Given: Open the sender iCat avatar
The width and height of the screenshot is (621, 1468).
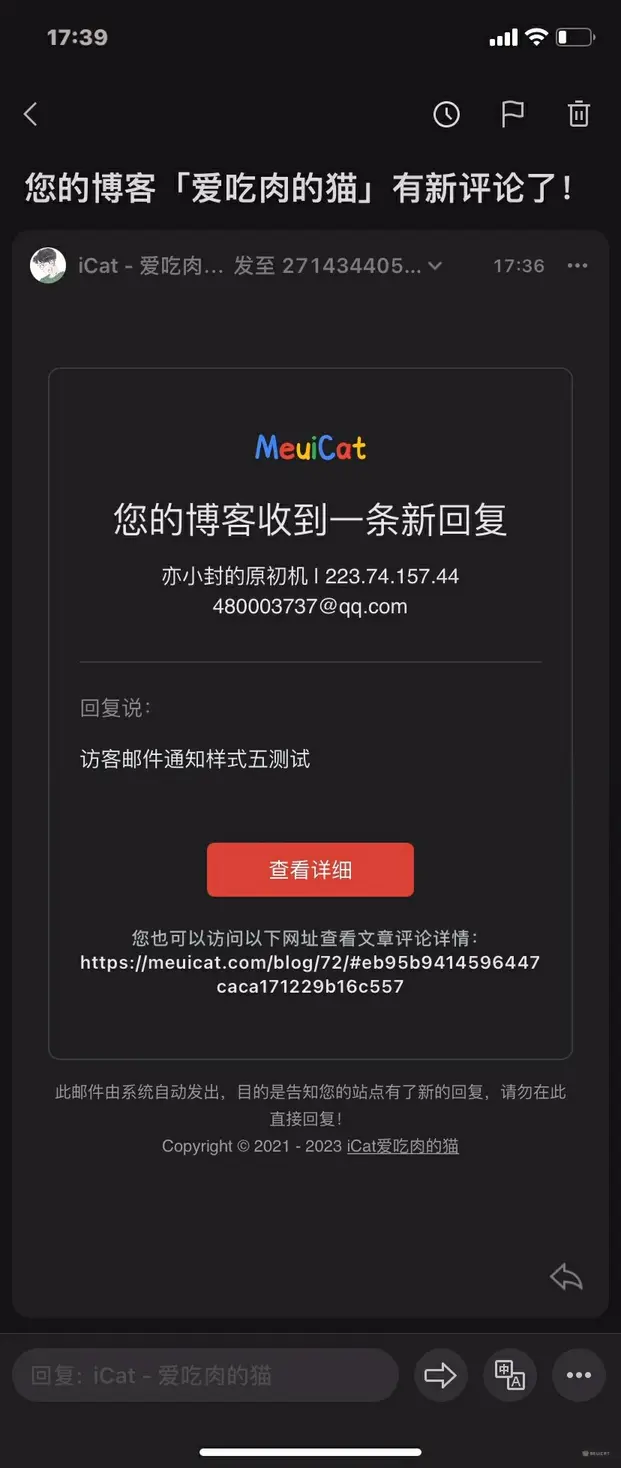Looking at the screenshot, I should pyautogui.click(x=48, y=266).
